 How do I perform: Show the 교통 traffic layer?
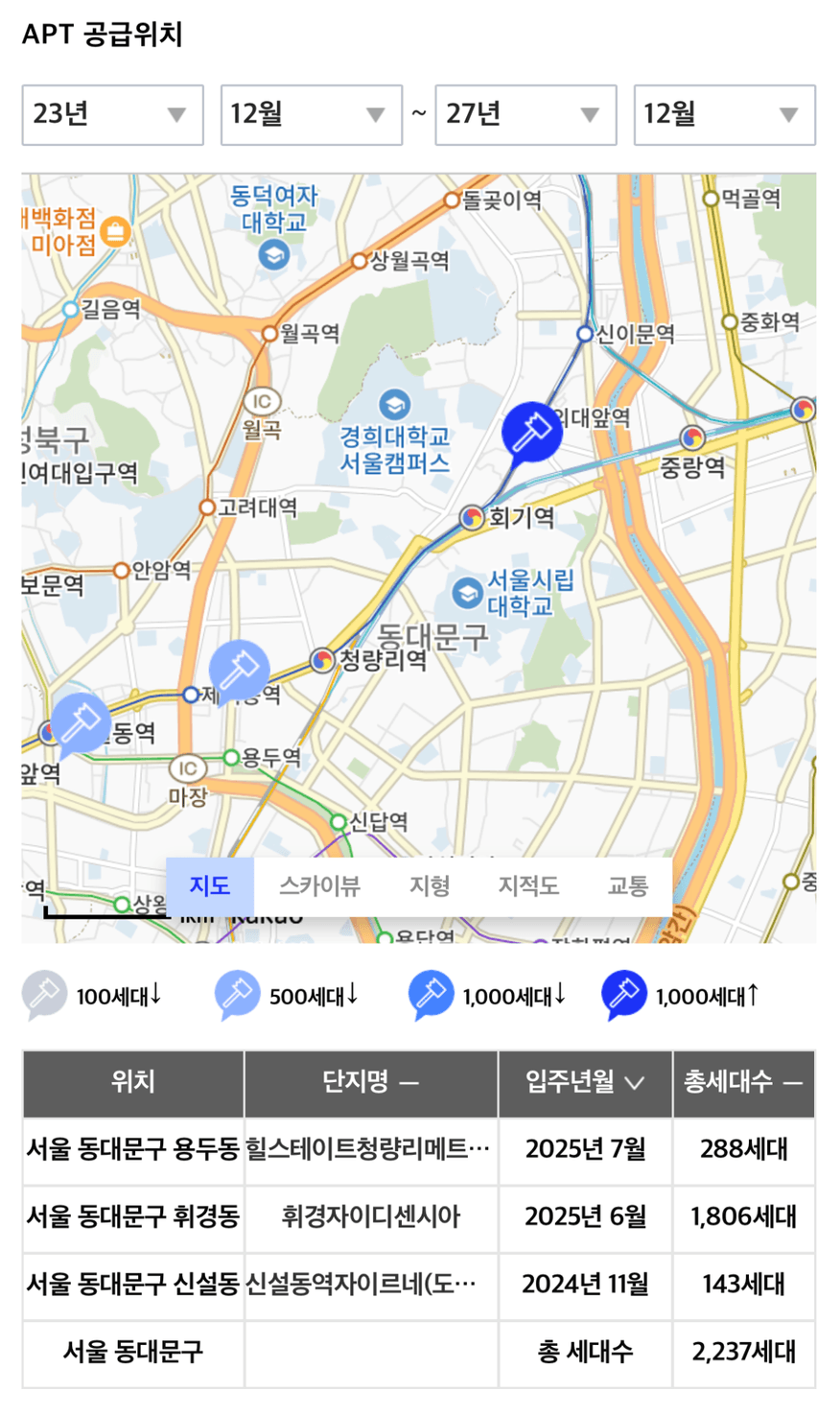[628, 886]
